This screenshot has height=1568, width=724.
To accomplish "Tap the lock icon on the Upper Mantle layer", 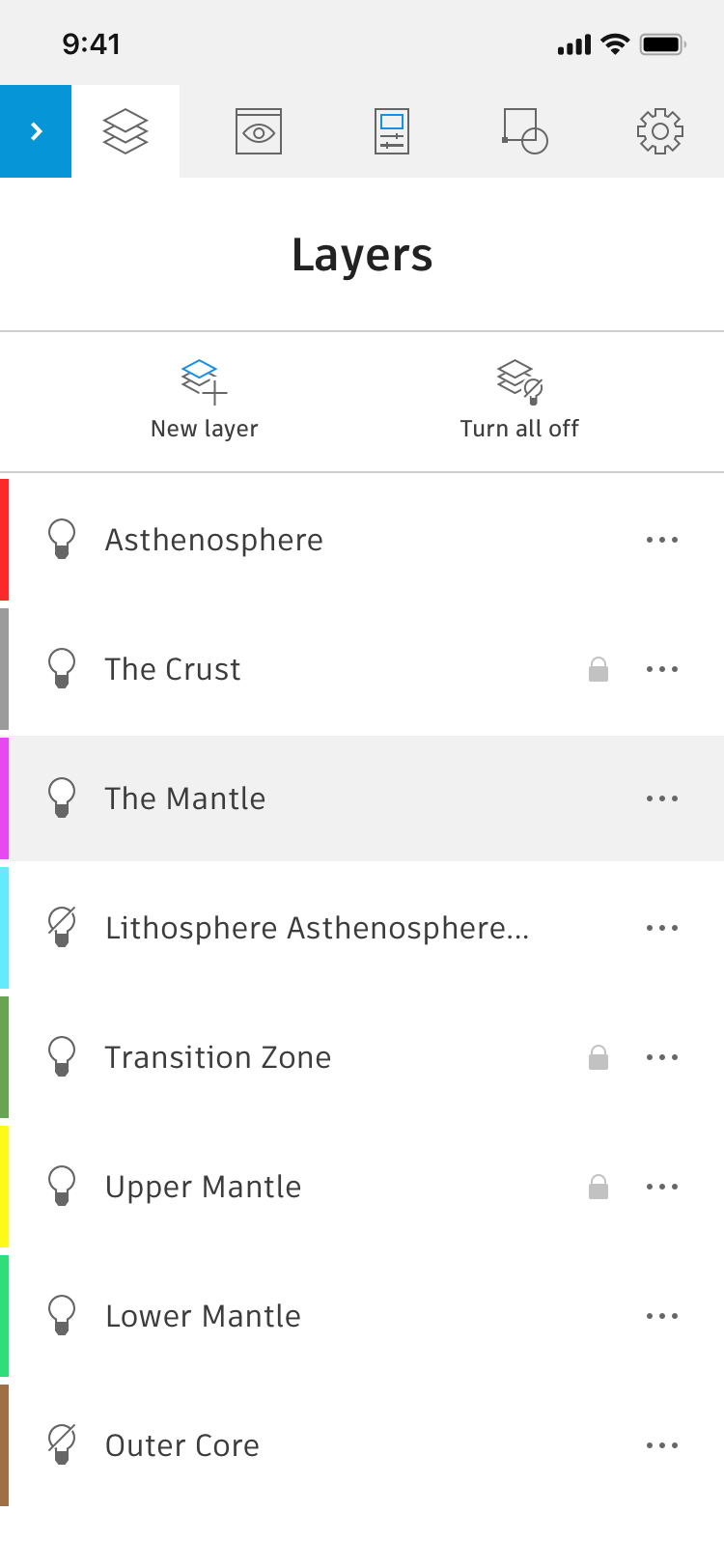I will (599, 1187).
